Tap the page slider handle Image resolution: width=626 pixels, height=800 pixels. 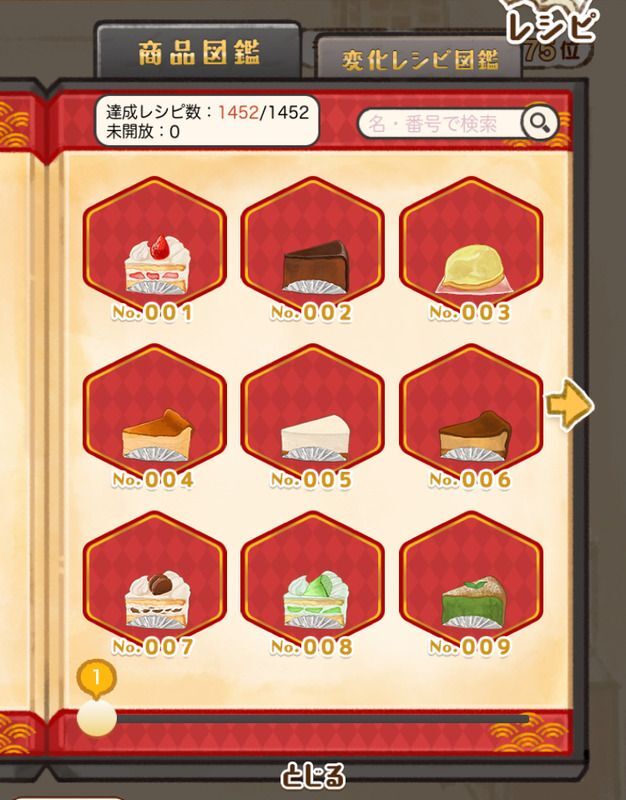tap(97, 719)
